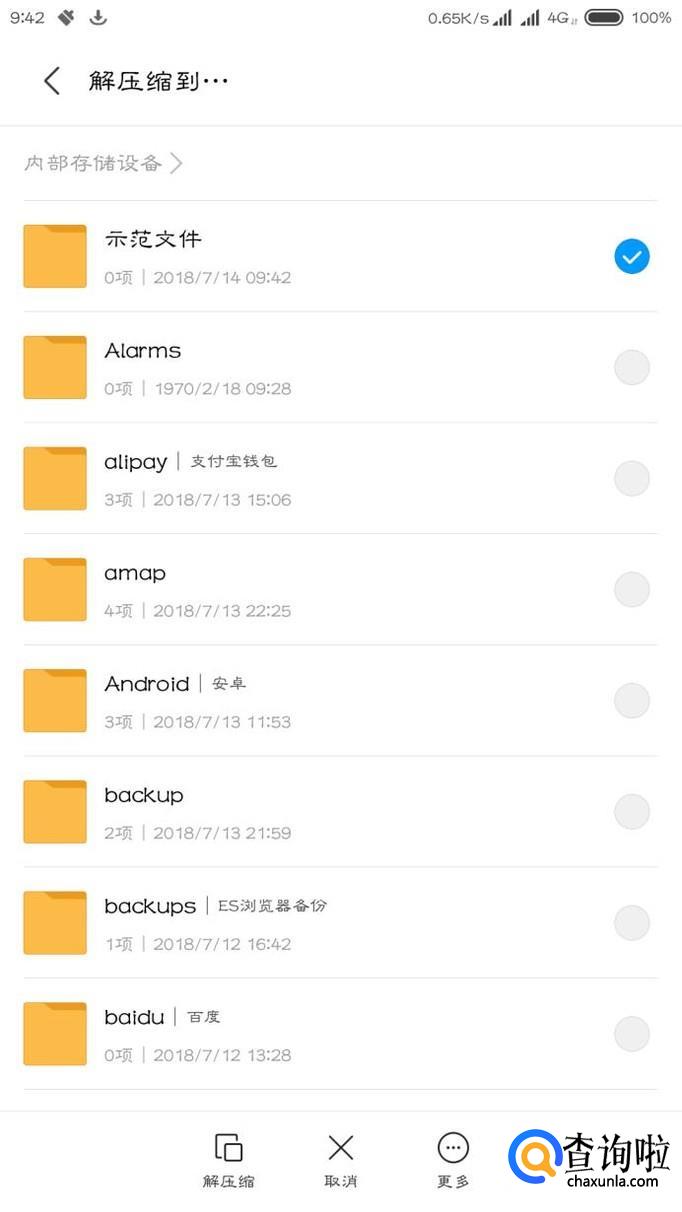Uncheck the selected 示范文件 folder
682x1212 pixels.
632,257
